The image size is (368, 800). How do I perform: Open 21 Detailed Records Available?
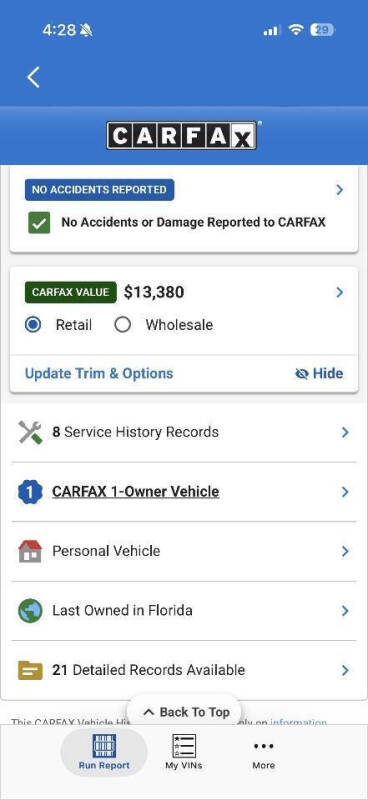point(184,670)
